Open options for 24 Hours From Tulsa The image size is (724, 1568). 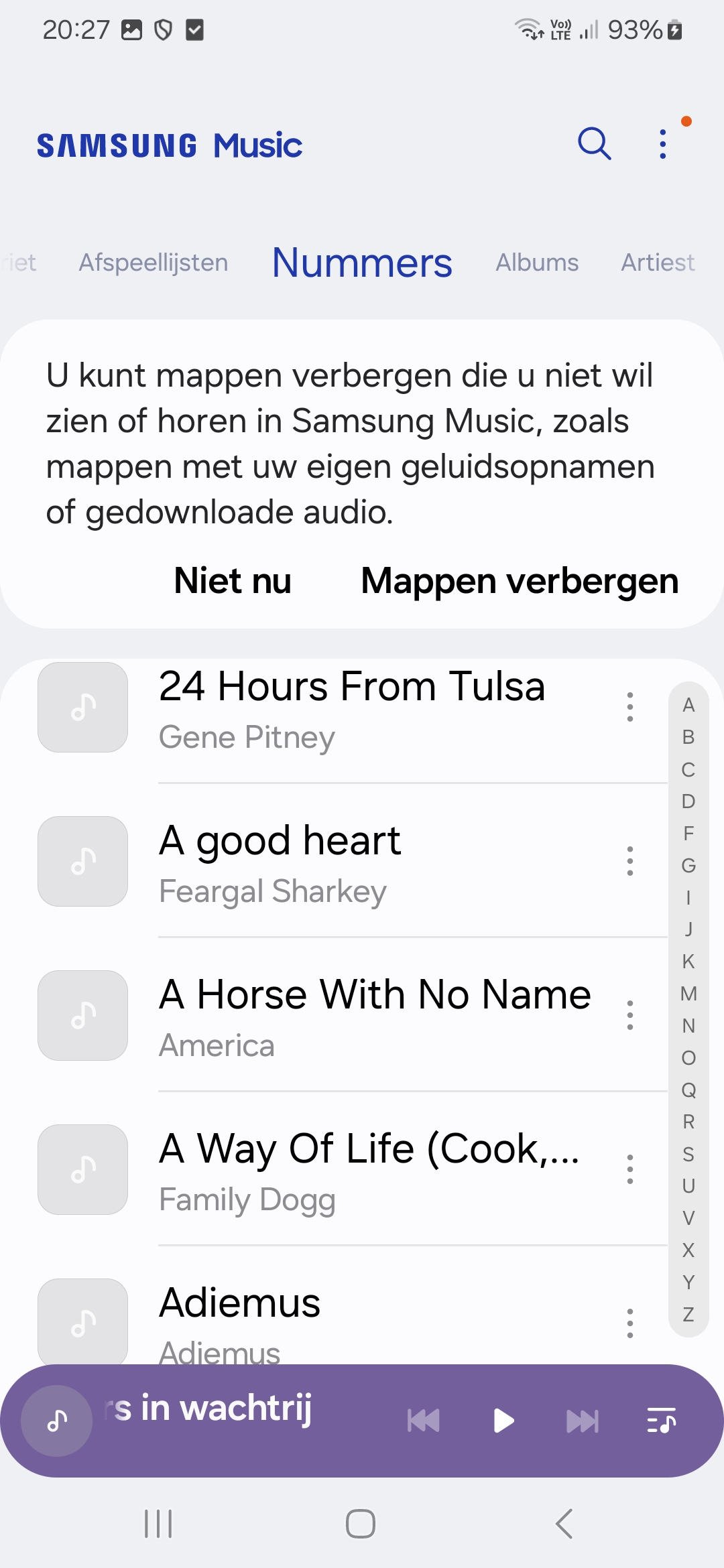pyautogui.click(x=630, y=708)
